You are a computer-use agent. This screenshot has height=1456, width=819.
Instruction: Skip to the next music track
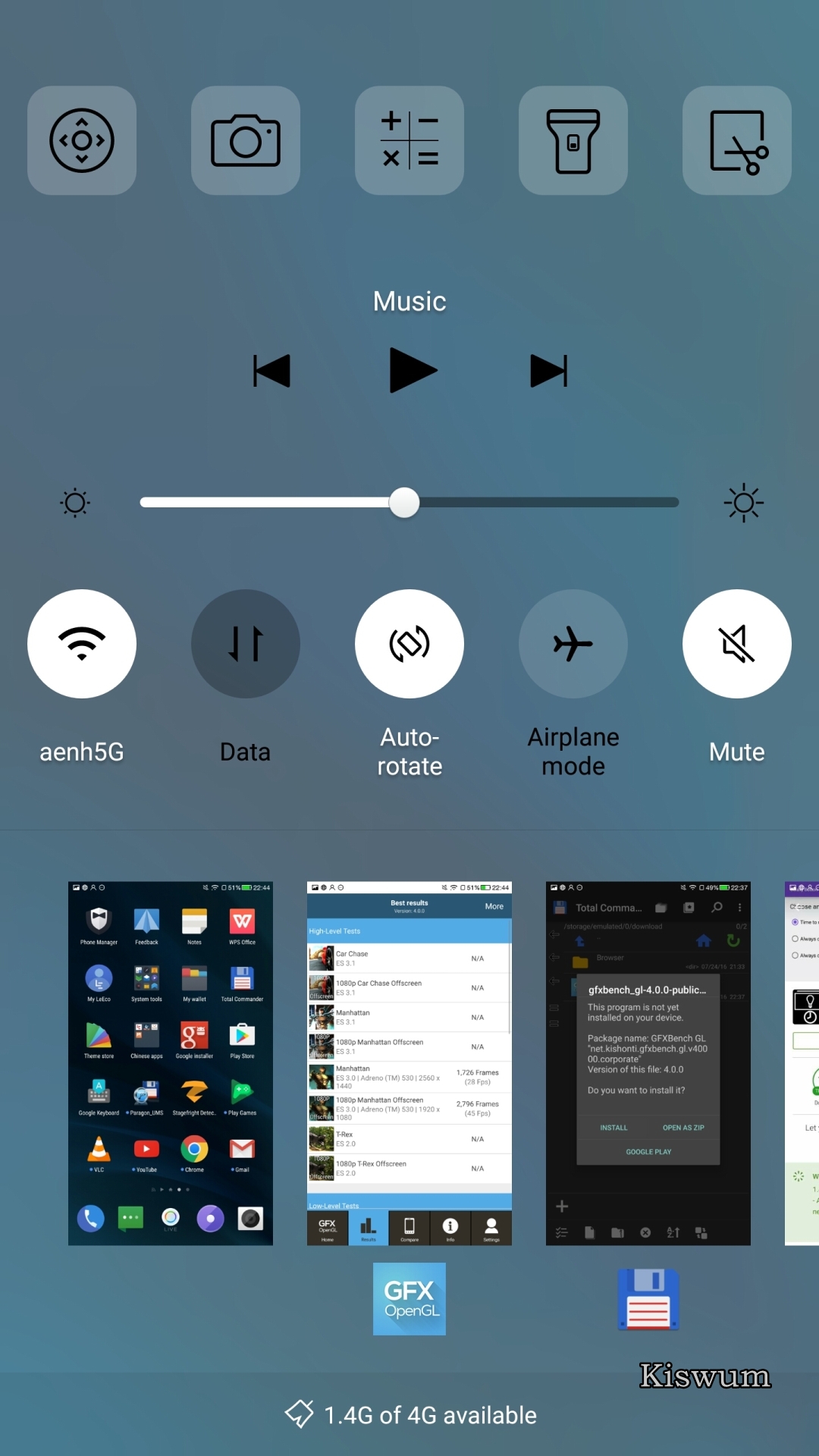point(549,371)
